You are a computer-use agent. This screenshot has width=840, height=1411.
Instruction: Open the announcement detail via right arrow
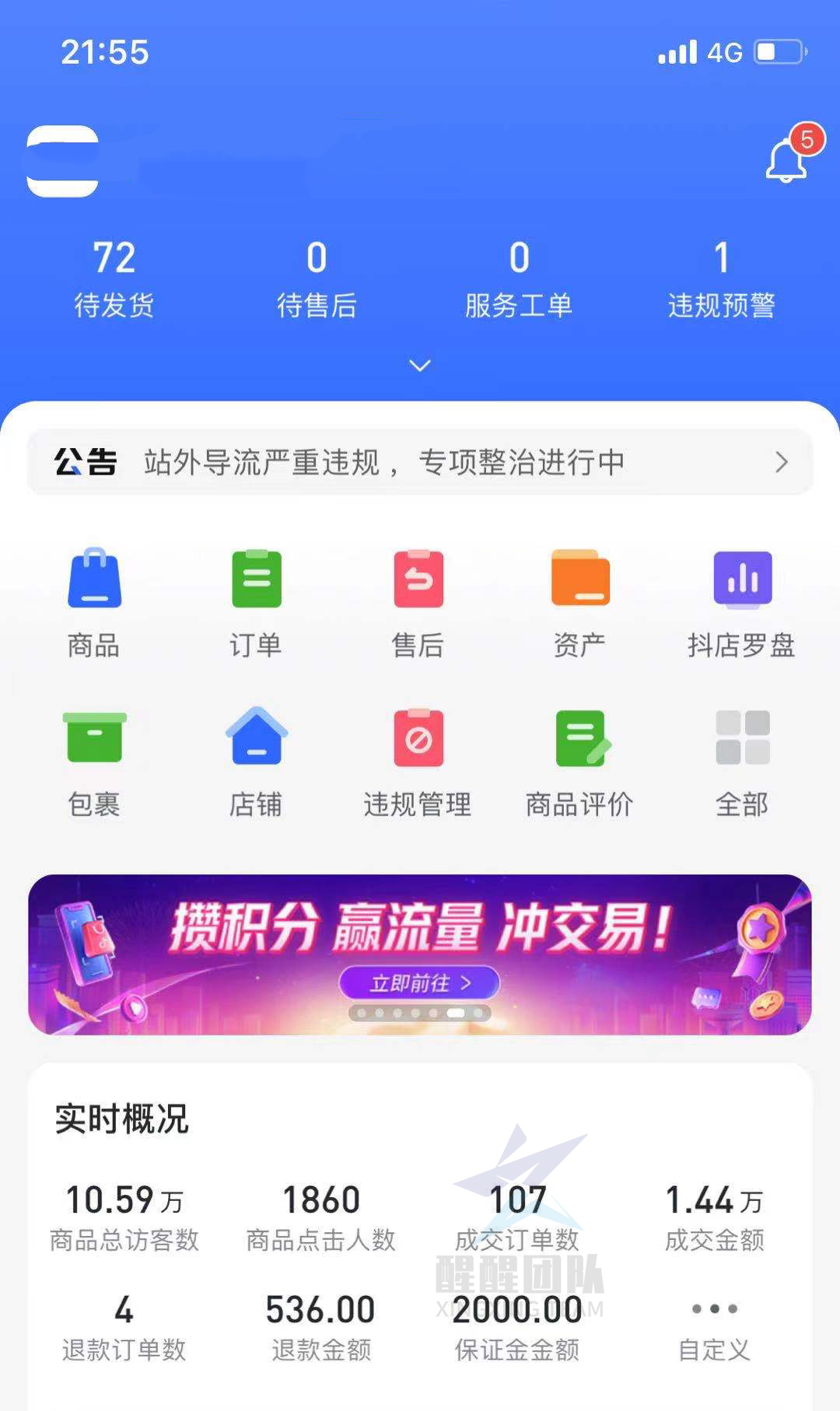click(783, 462)
